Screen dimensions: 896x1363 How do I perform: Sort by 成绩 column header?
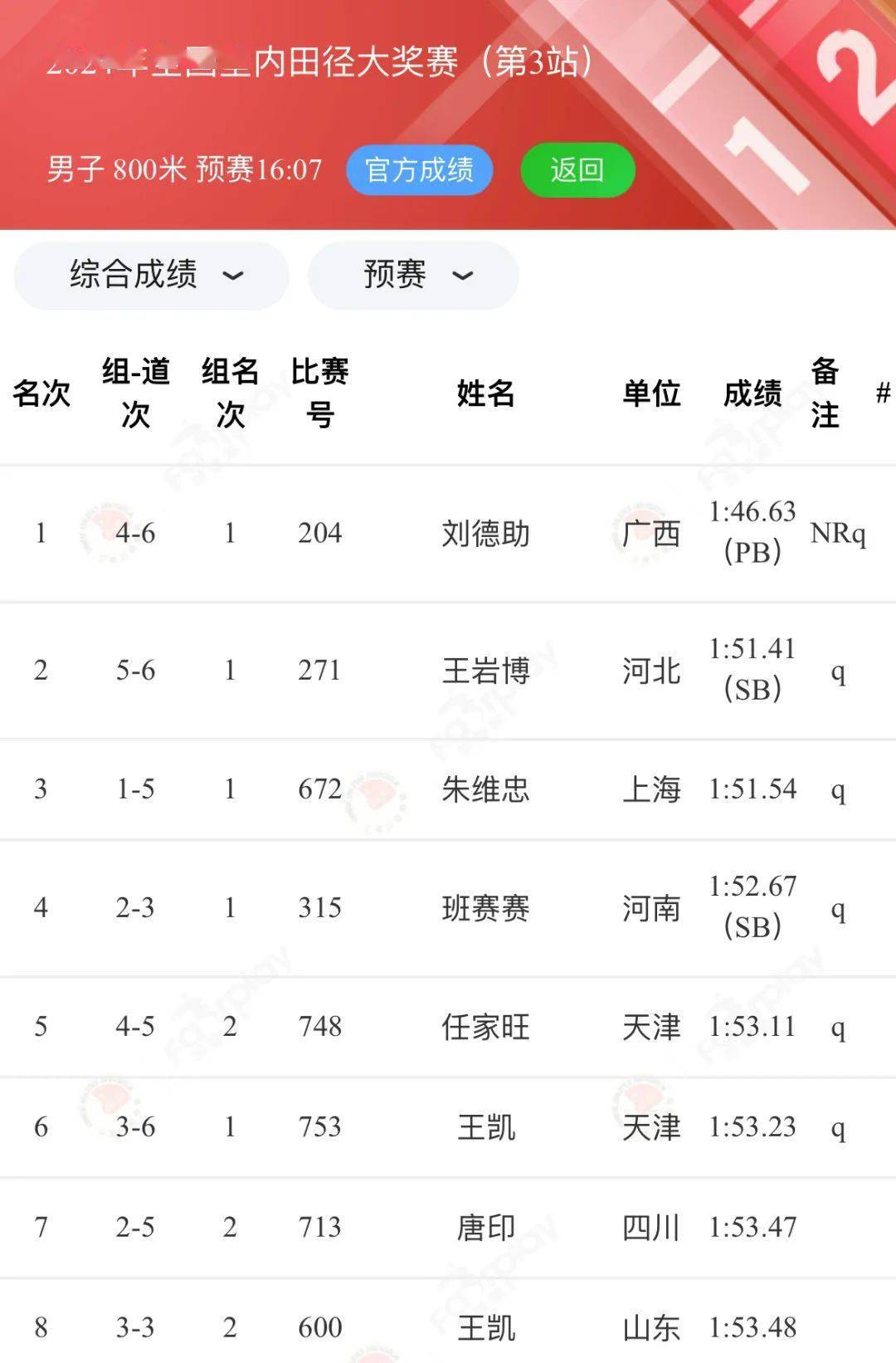coord(753,395)
